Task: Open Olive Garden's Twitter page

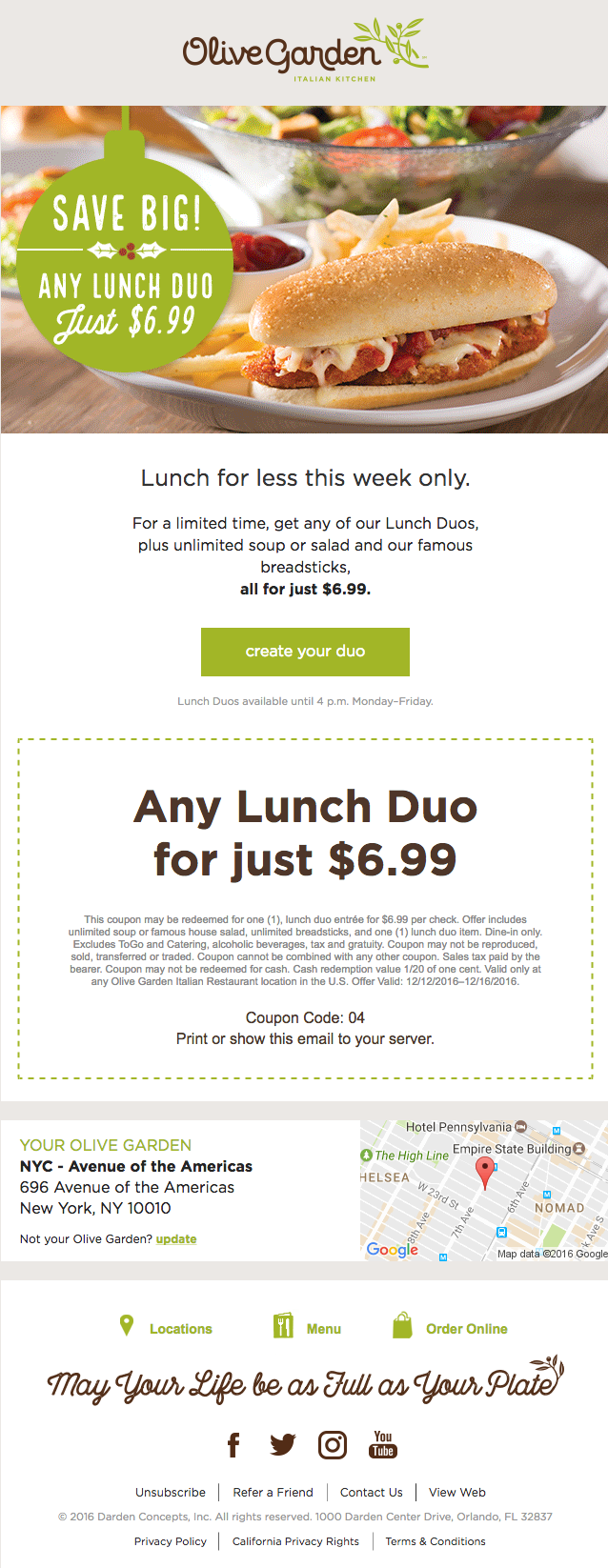Action: 282,1445
